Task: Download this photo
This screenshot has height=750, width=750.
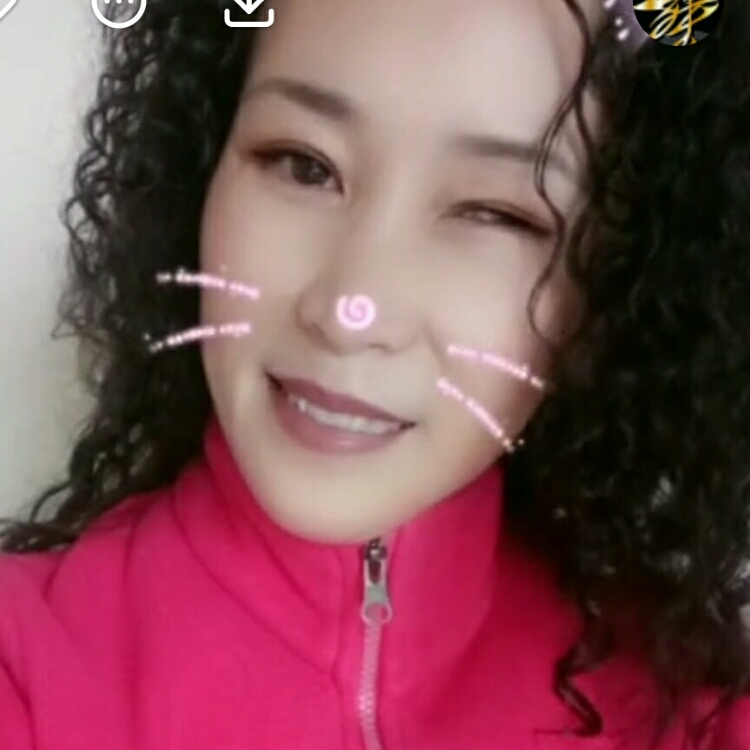Action: coord(250,10)
